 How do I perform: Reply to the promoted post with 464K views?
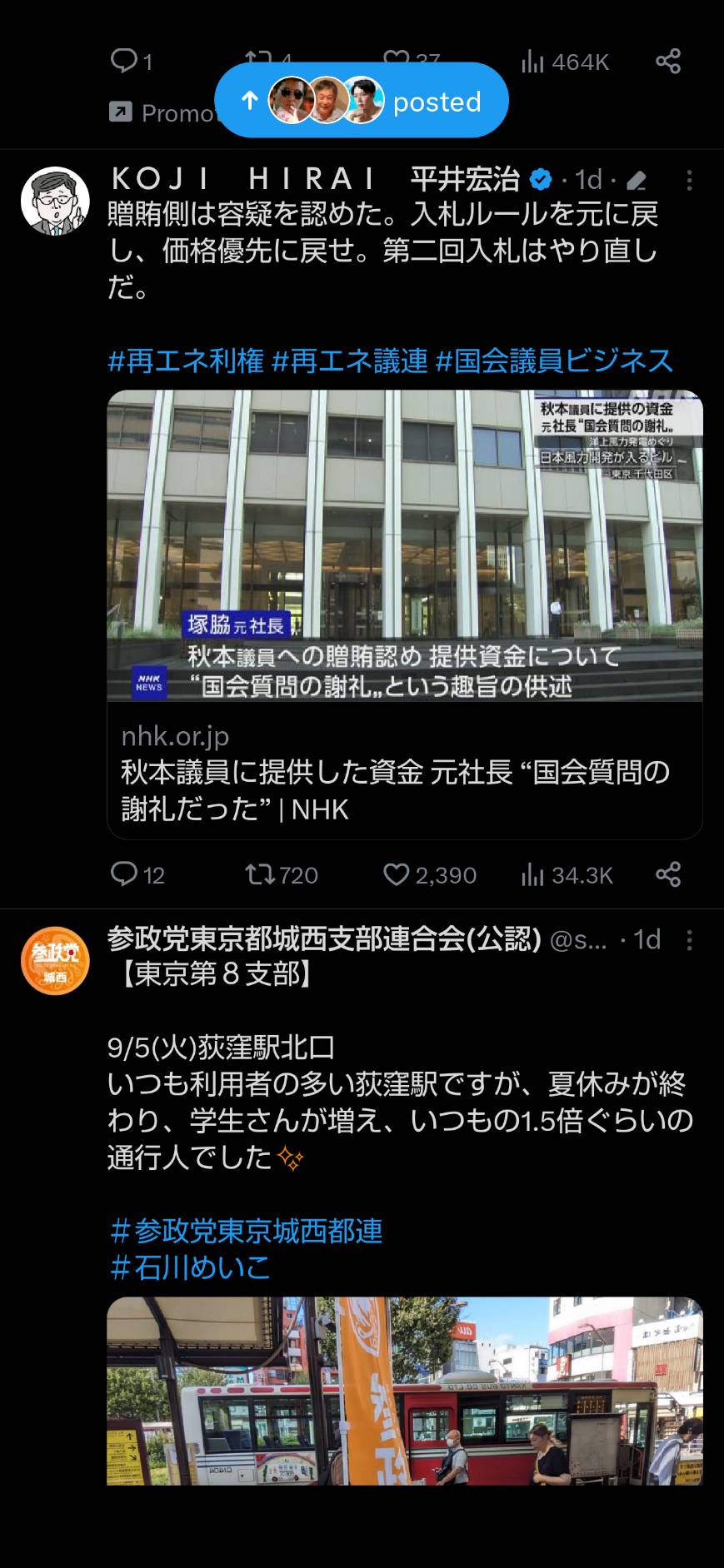point(132,61)
